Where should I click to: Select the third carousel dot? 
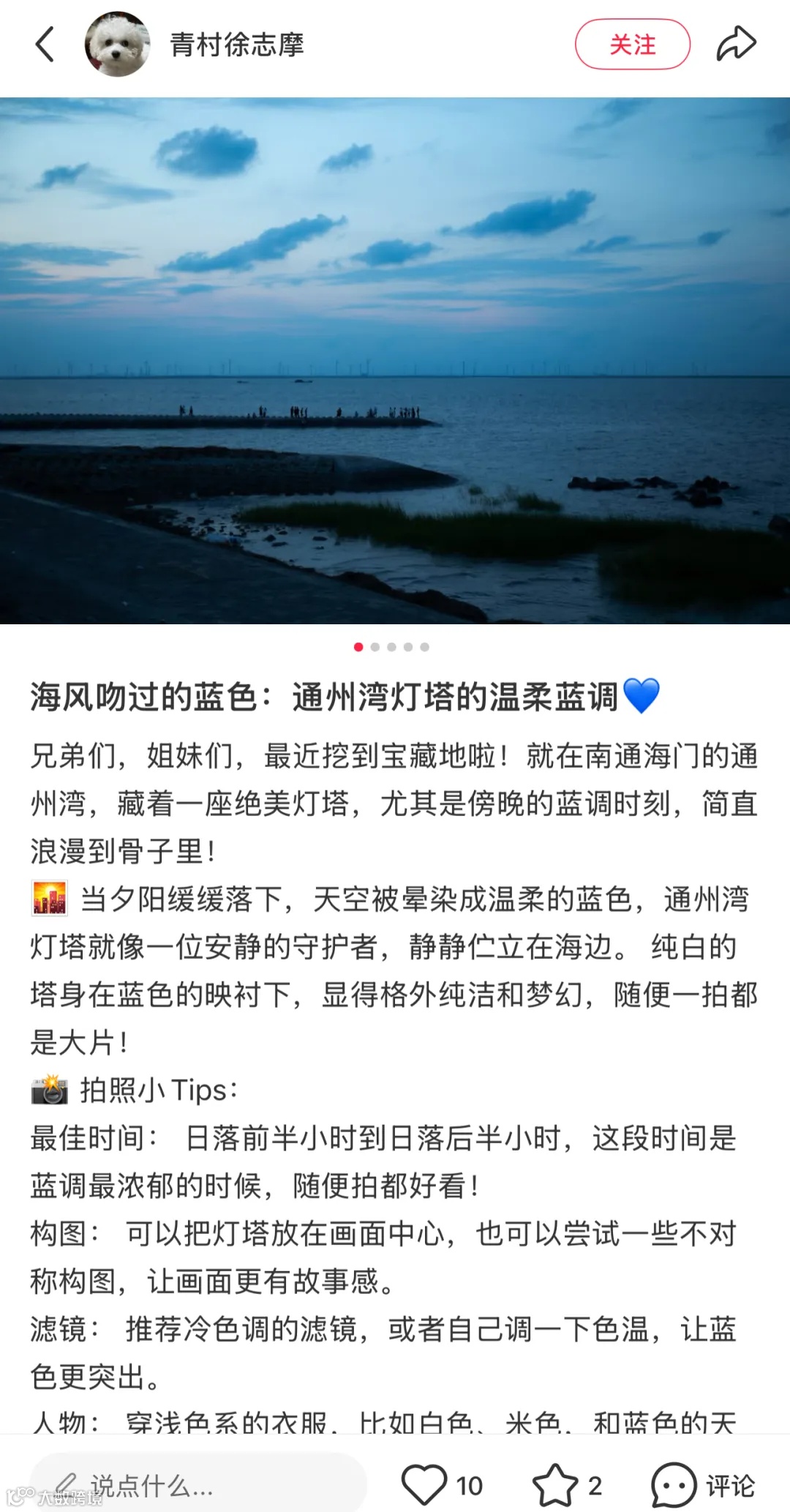click(x=391, y=647)
